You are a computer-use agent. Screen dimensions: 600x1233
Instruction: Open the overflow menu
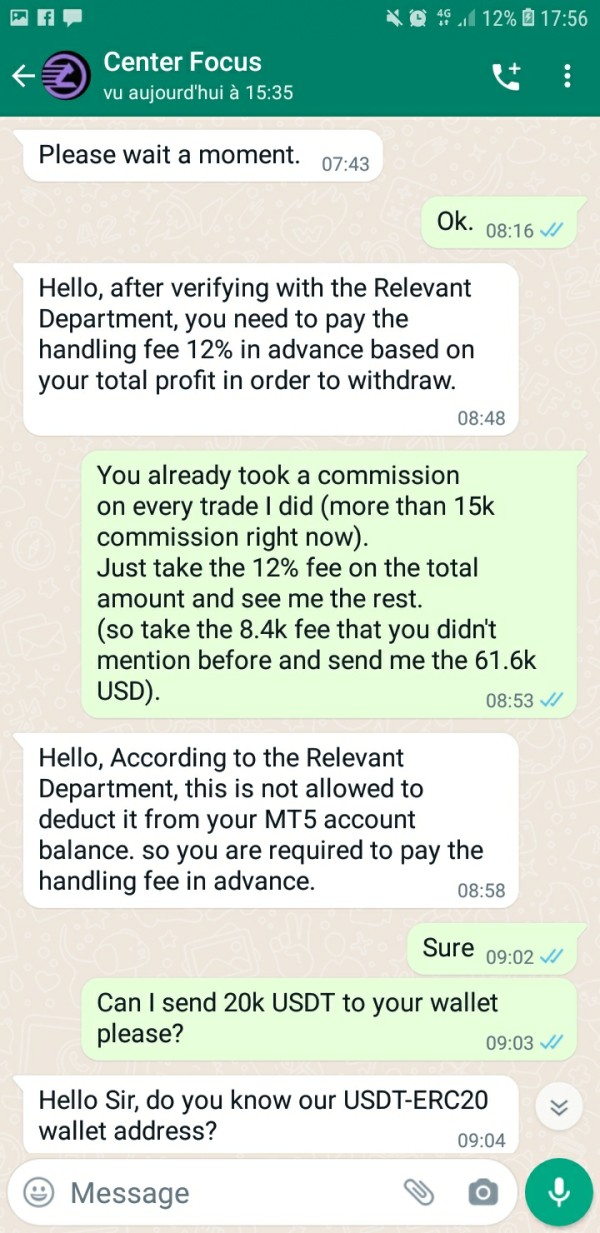tap(567, 76)
